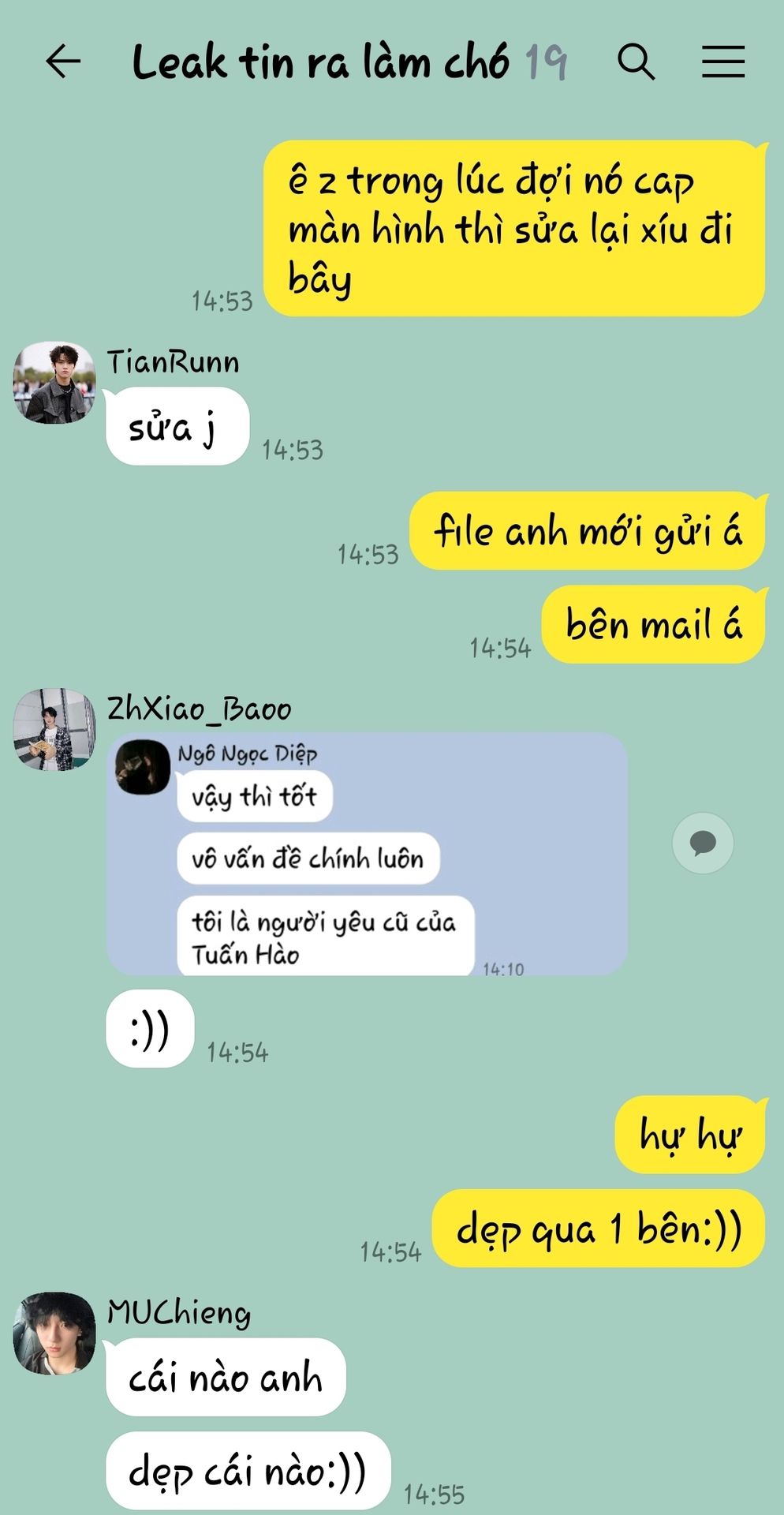This screenshot has height=1515, width=784.
Task: Open the chat menu
Action: coord(723,62)
